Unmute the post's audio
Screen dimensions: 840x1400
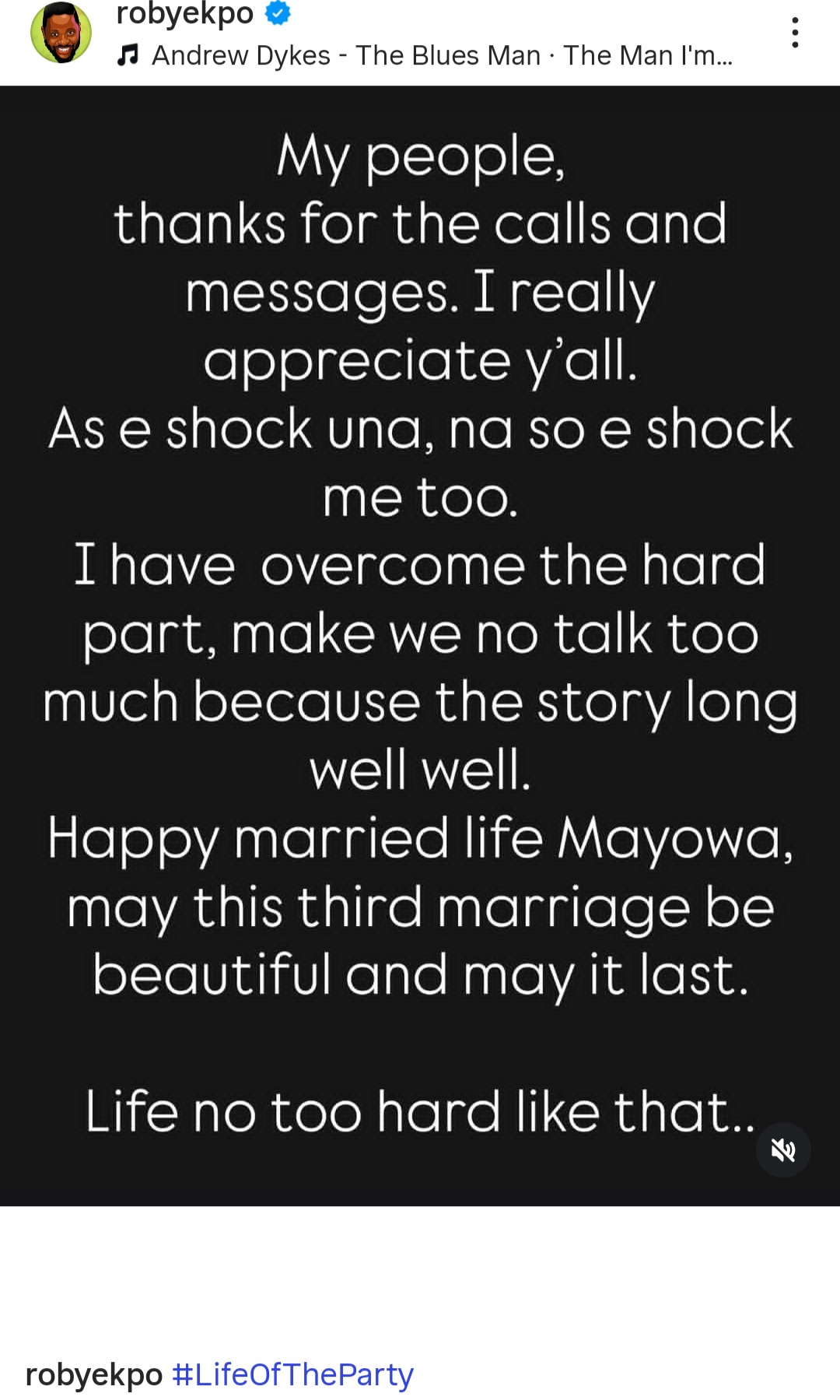(782, 1149)
